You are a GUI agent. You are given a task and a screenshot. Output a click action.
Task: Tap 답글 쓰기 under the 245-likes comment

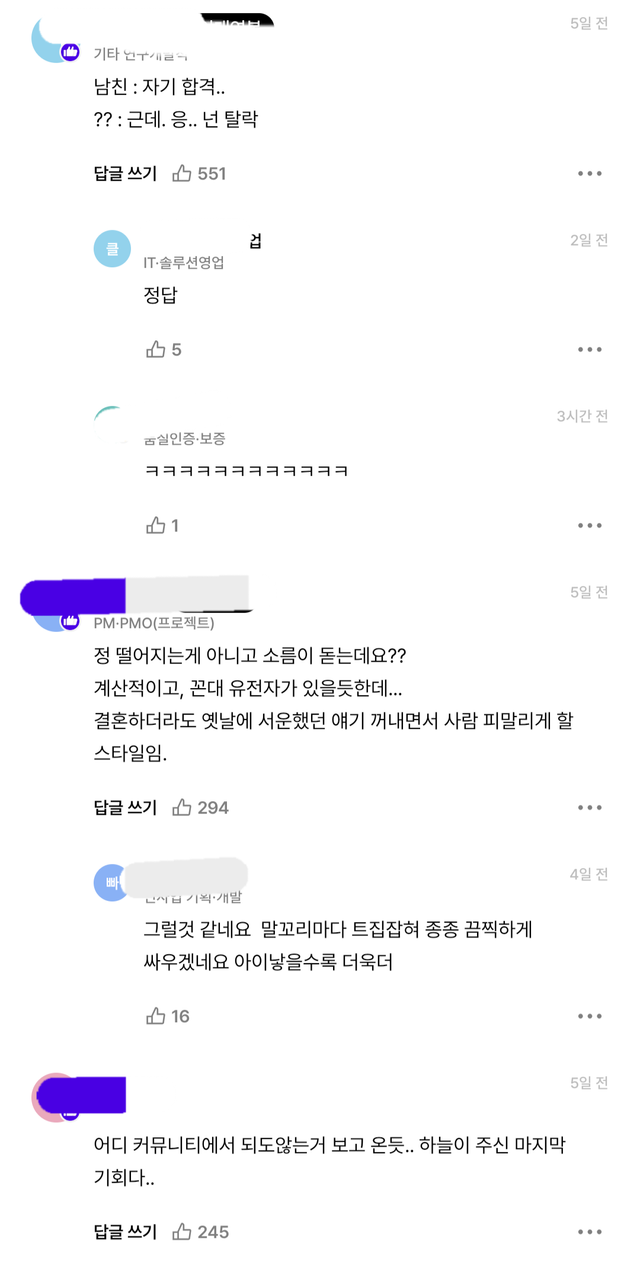tap(125, 1232)
